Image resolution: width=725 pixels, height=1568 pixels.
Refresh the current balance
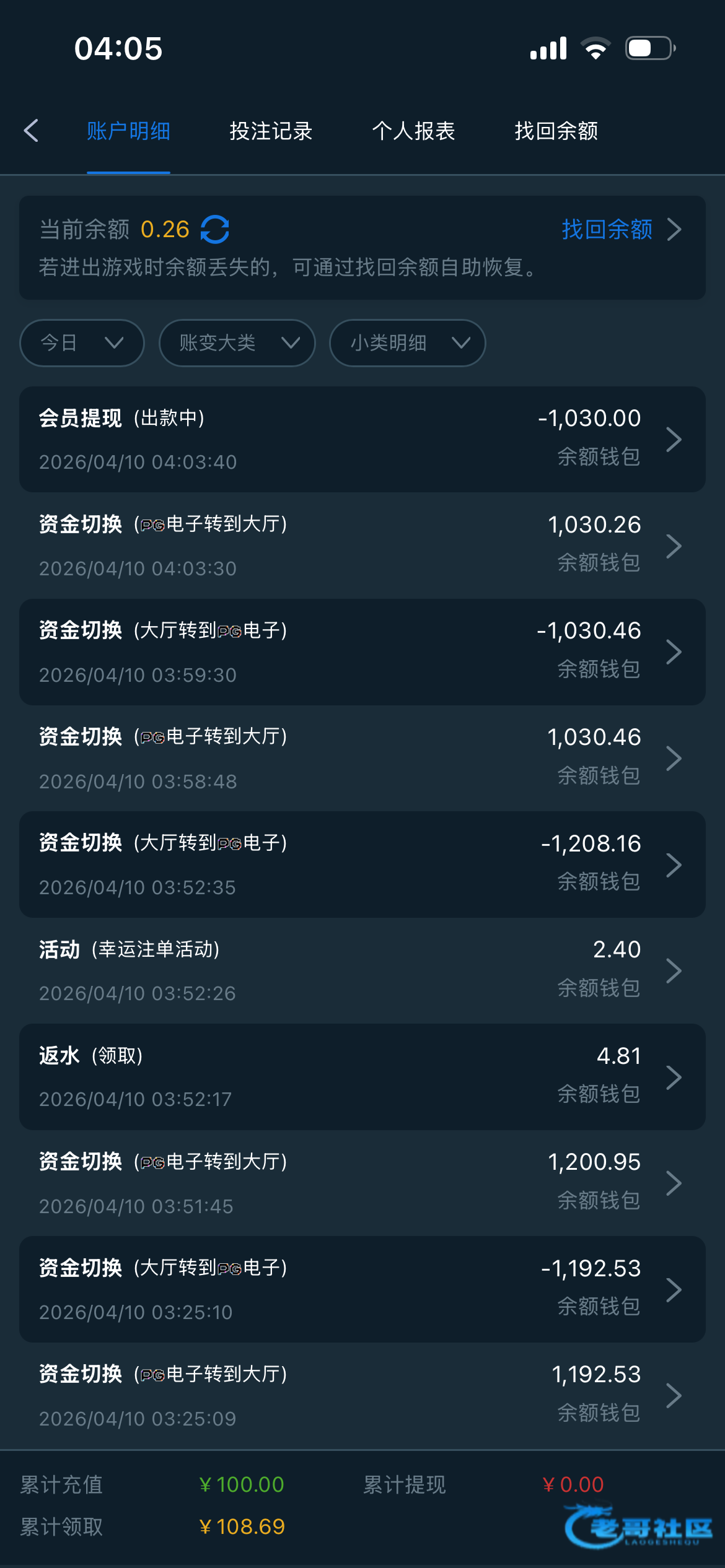(215, 230)
